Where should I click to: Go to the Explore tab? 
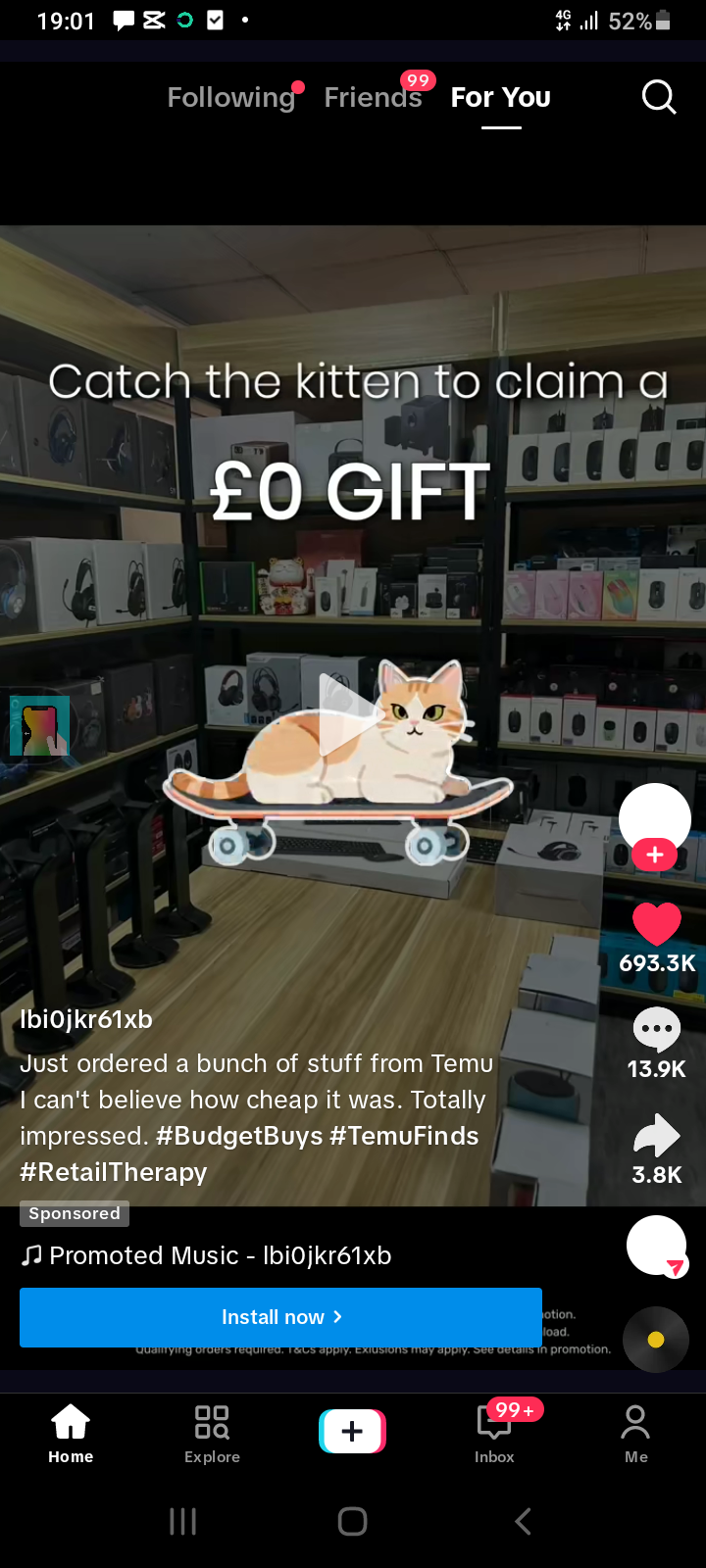212,1434
